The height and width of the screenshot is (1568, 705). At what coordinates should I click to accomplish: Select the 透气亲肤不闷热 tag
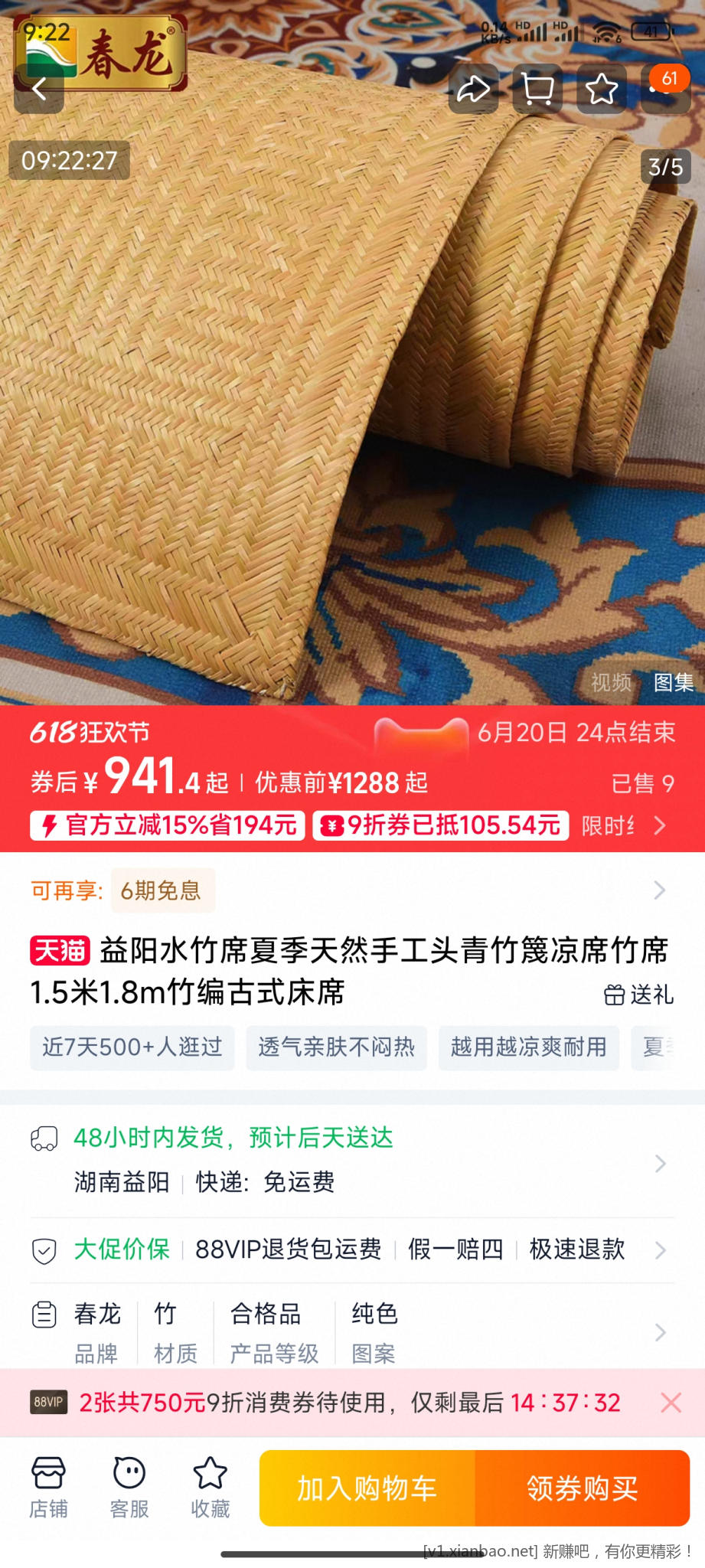(336, 1047)
